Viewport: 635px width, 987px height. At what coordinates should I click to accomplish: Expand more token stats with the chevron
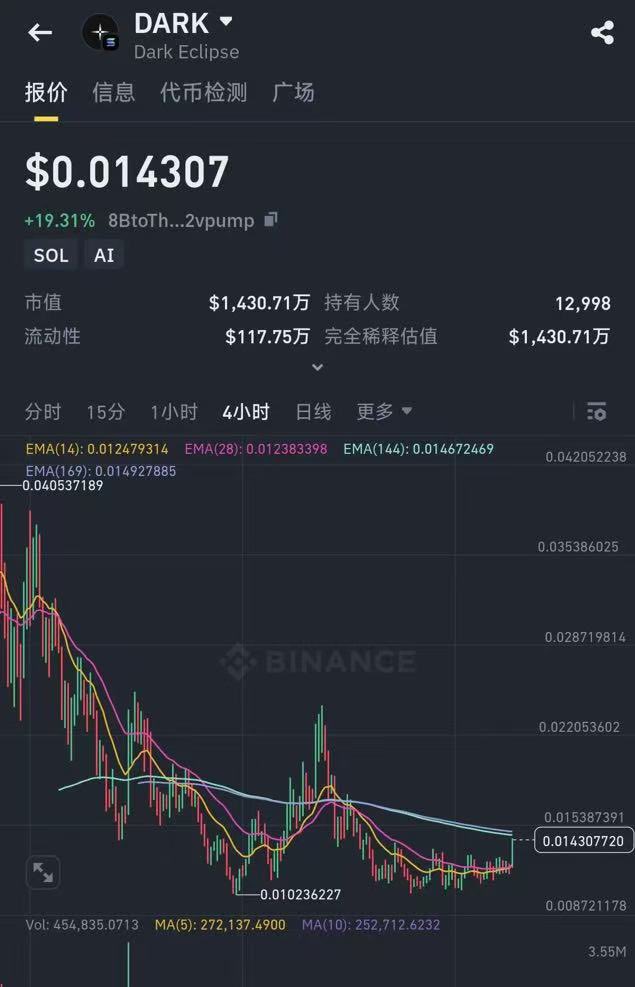tap(317, 368)
